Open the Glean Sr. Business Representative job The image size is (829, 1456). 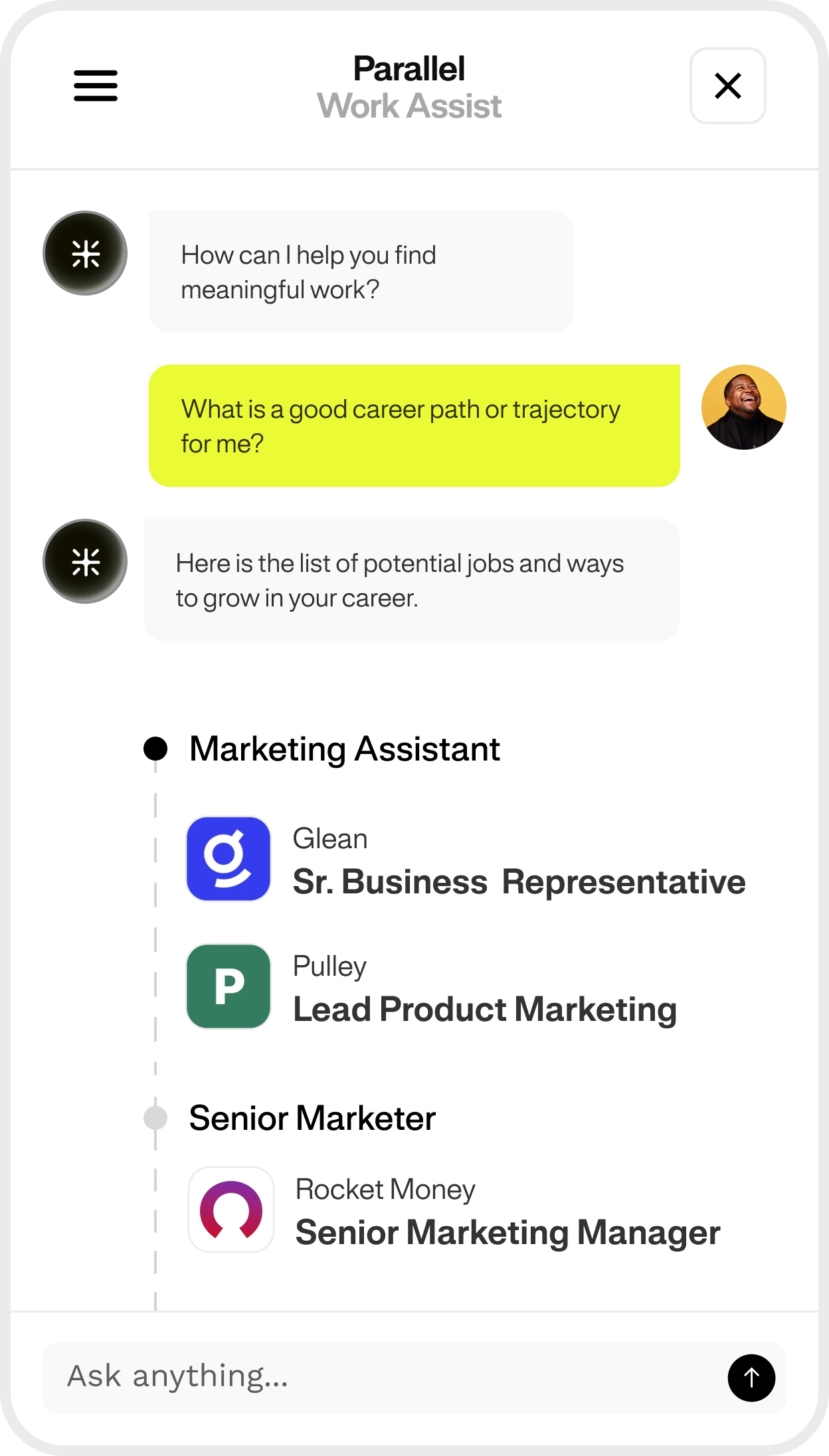[x=518, y=881]
